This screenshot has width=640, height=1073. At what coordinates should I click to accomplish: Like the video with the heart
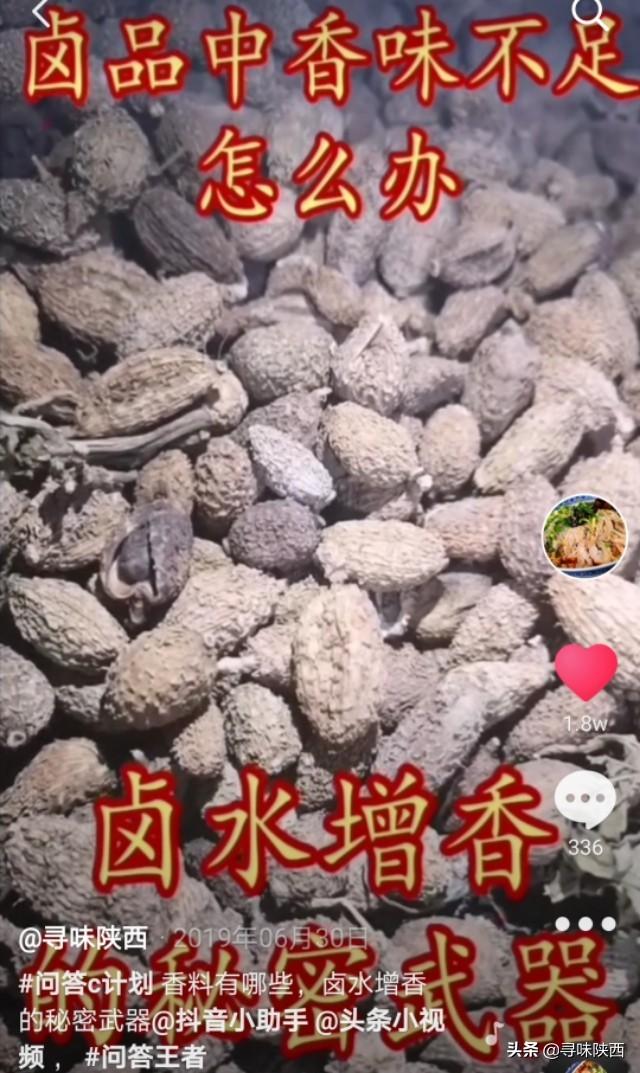[586, 672]
